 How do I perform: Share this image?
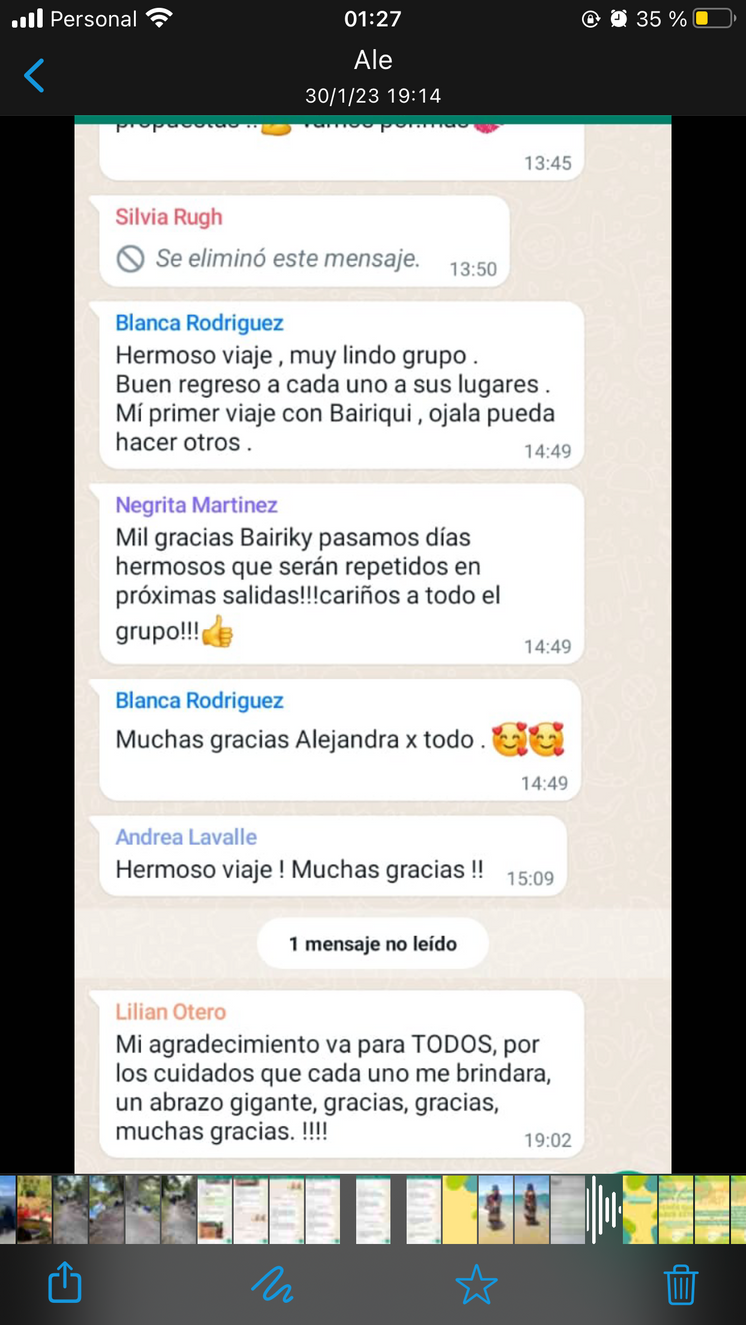pyautogui.click(x=64, y=1283)
